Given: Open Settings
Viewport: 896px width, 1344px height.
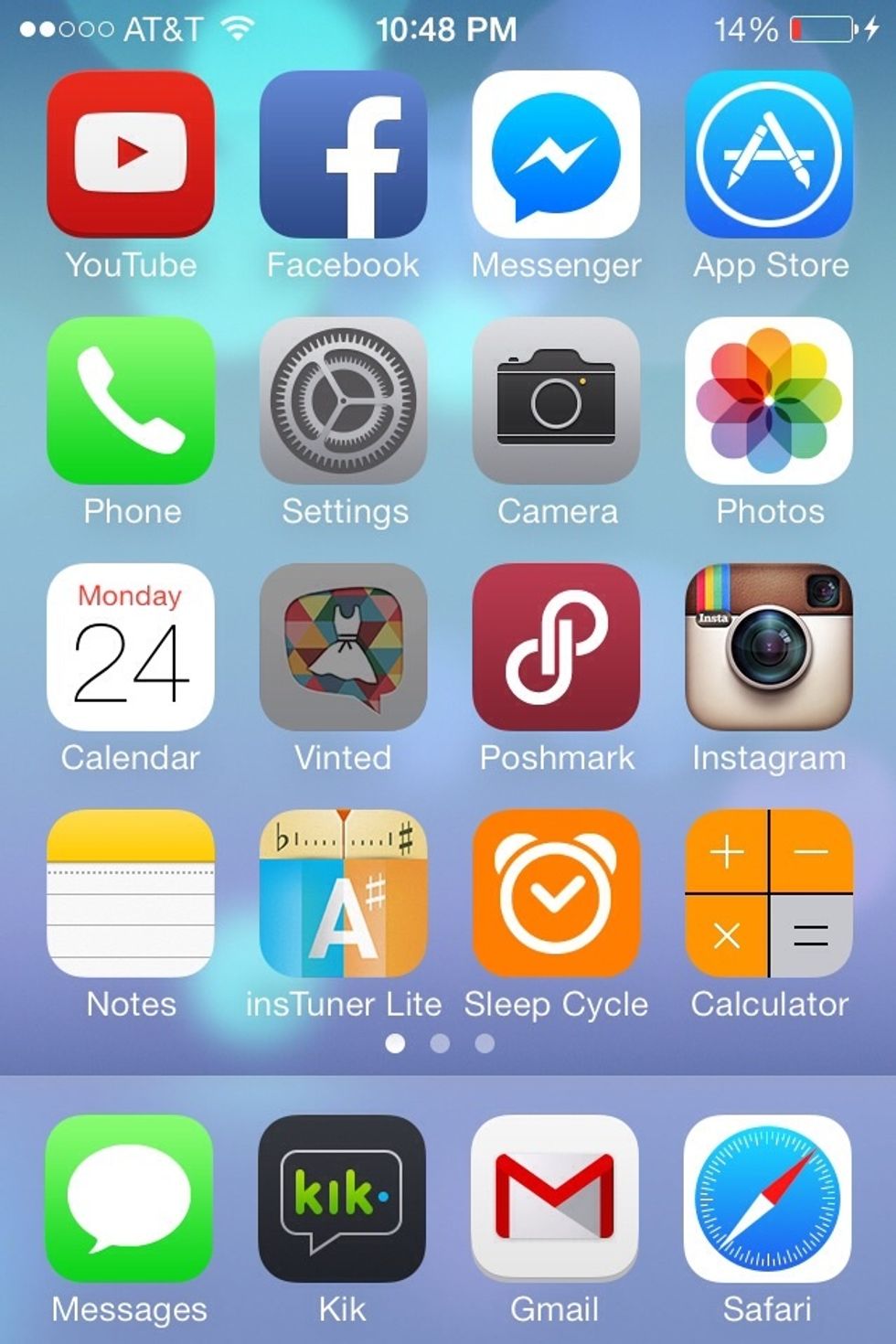Looking at the screenshot, I should (343, 402).
